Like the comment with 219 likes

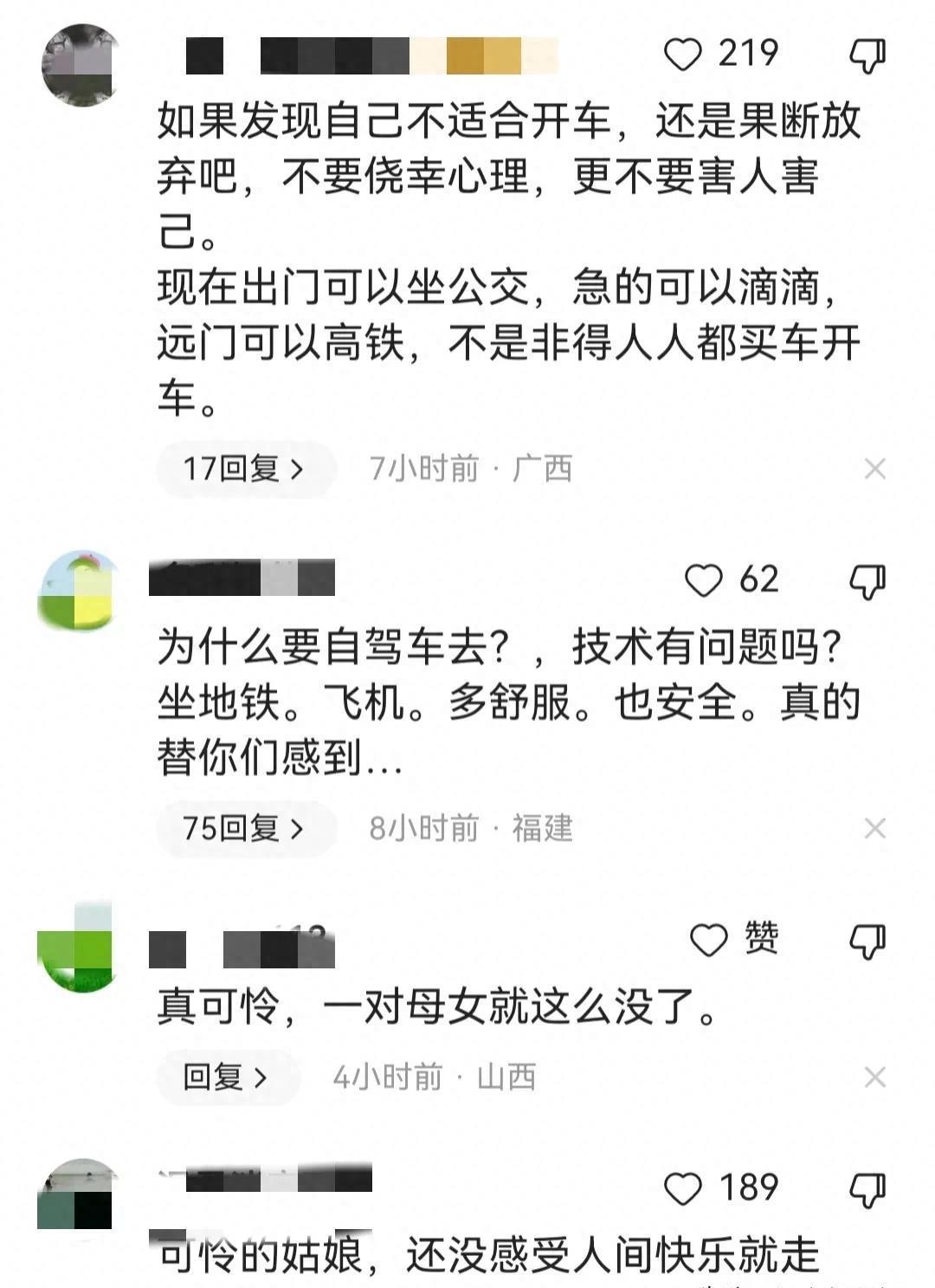pos(682,55)
